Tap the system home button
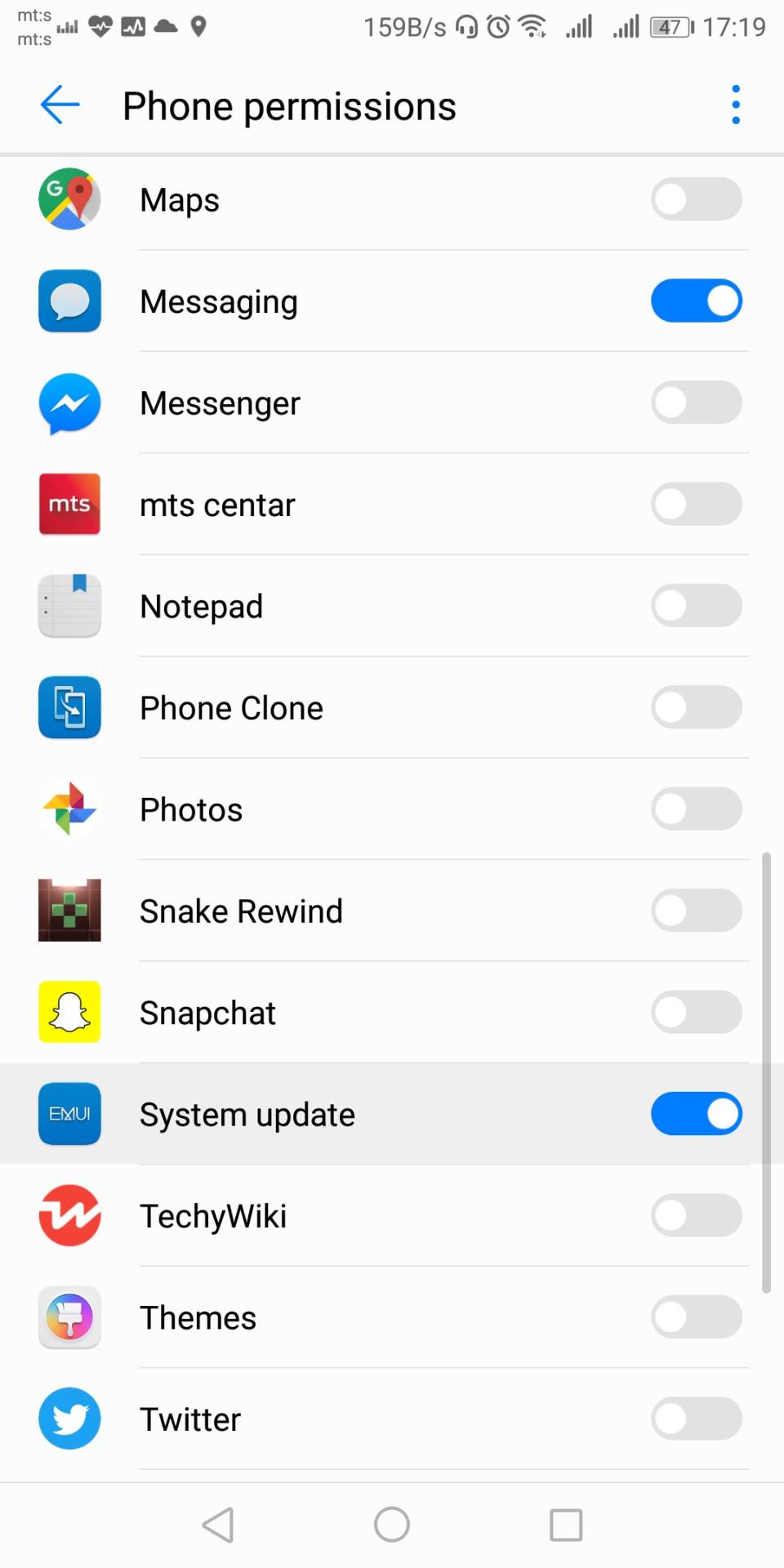The height and width of the screenshot is (1568, 784). click(x=392, y=1525)
